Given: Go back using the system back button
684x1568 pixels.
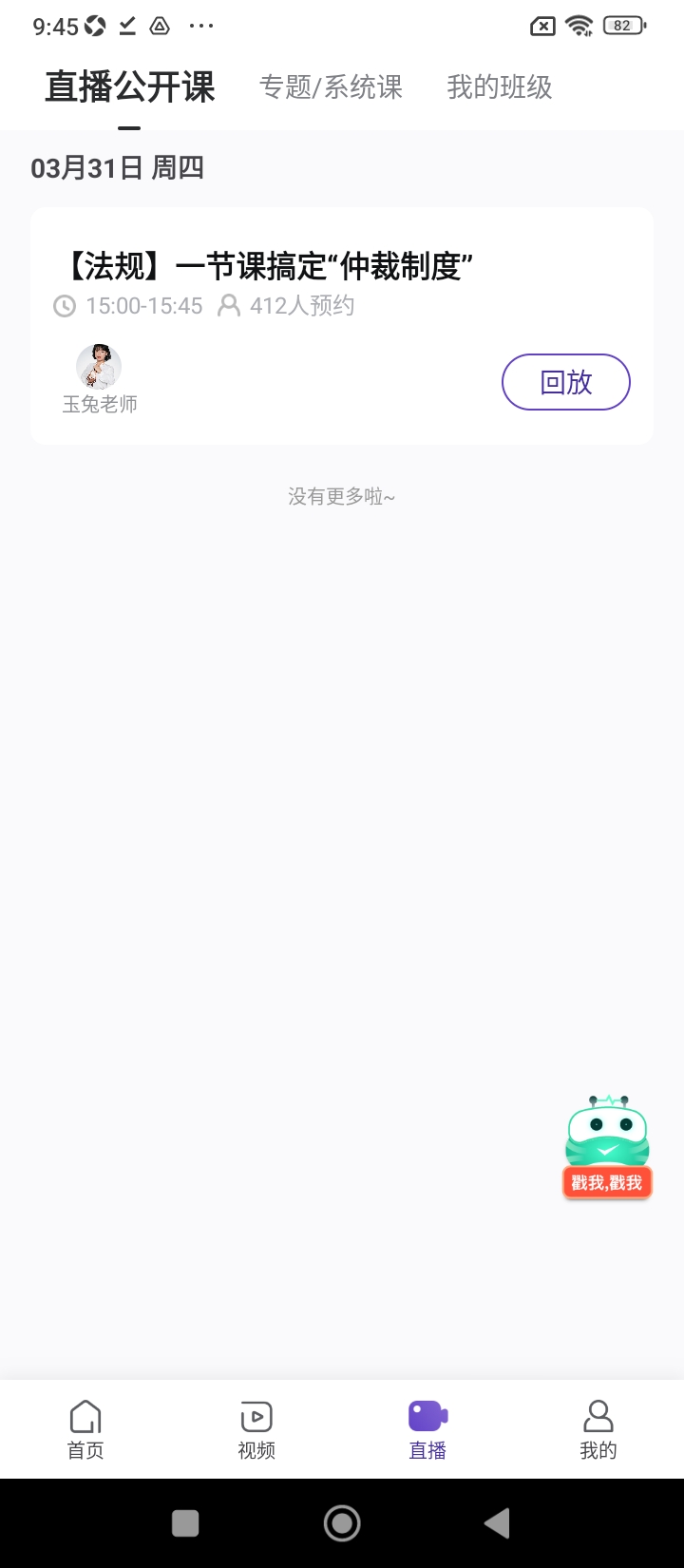Looking at the screenshot, I should 497,1523.
